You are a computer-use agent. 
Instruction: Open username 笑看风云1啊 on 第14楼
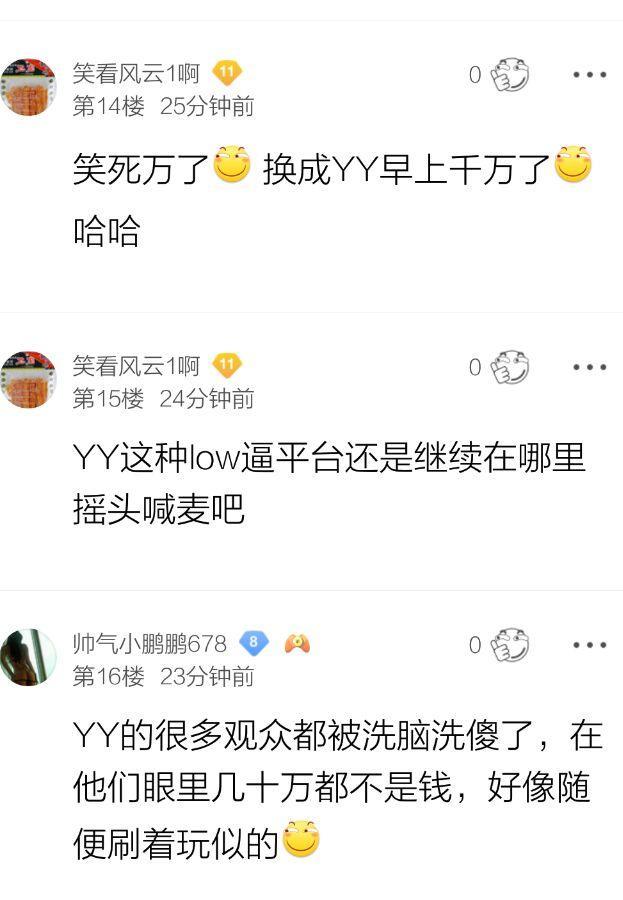[136, 73]
